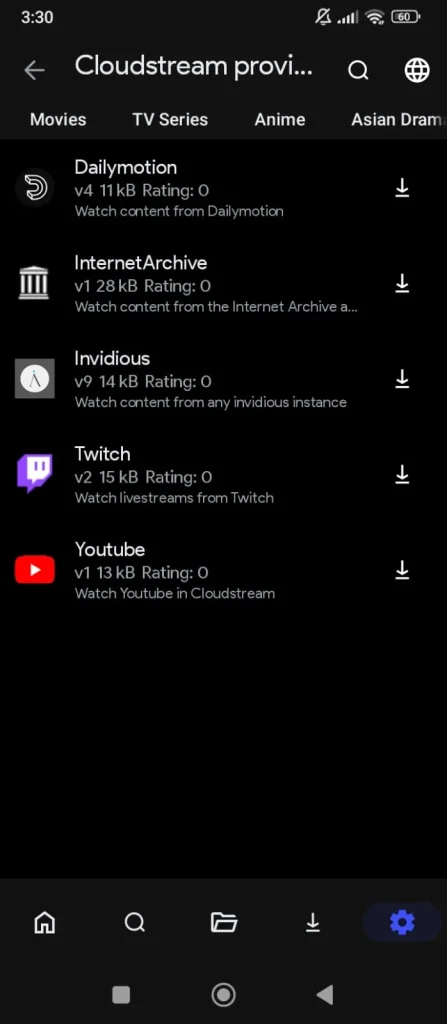Select the Anime tab
Image resolution: width=447 pixels, height=1024 pixels.
(280, 120)
